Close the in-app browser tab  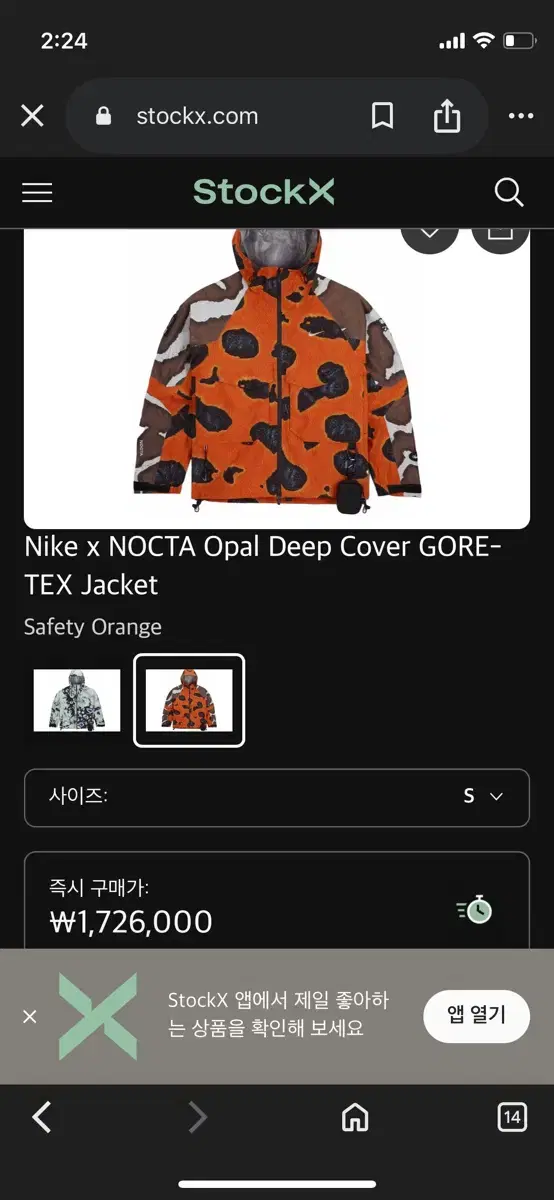pos(32,117)
